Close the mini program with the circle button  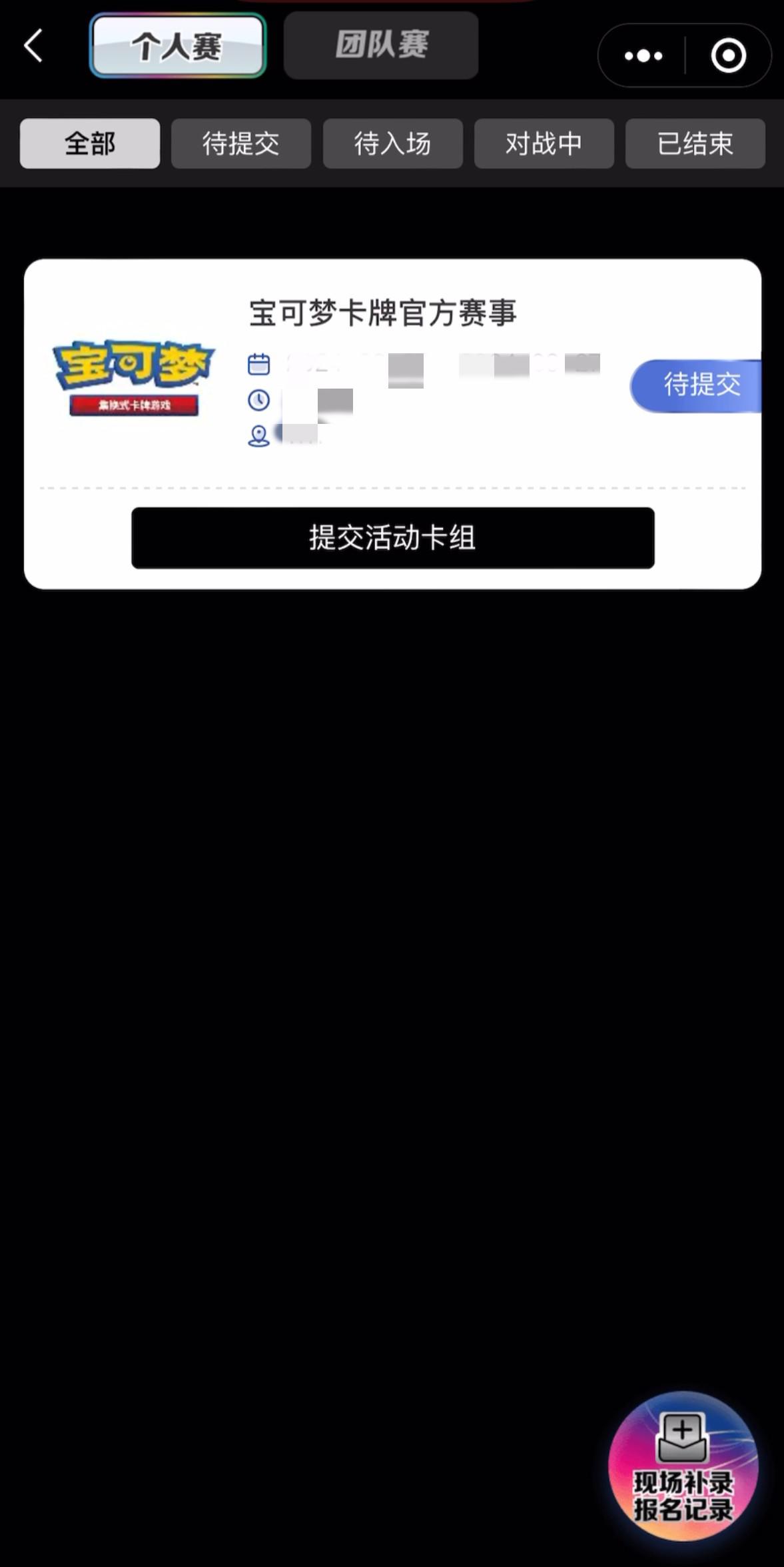[x=728, y=55]
